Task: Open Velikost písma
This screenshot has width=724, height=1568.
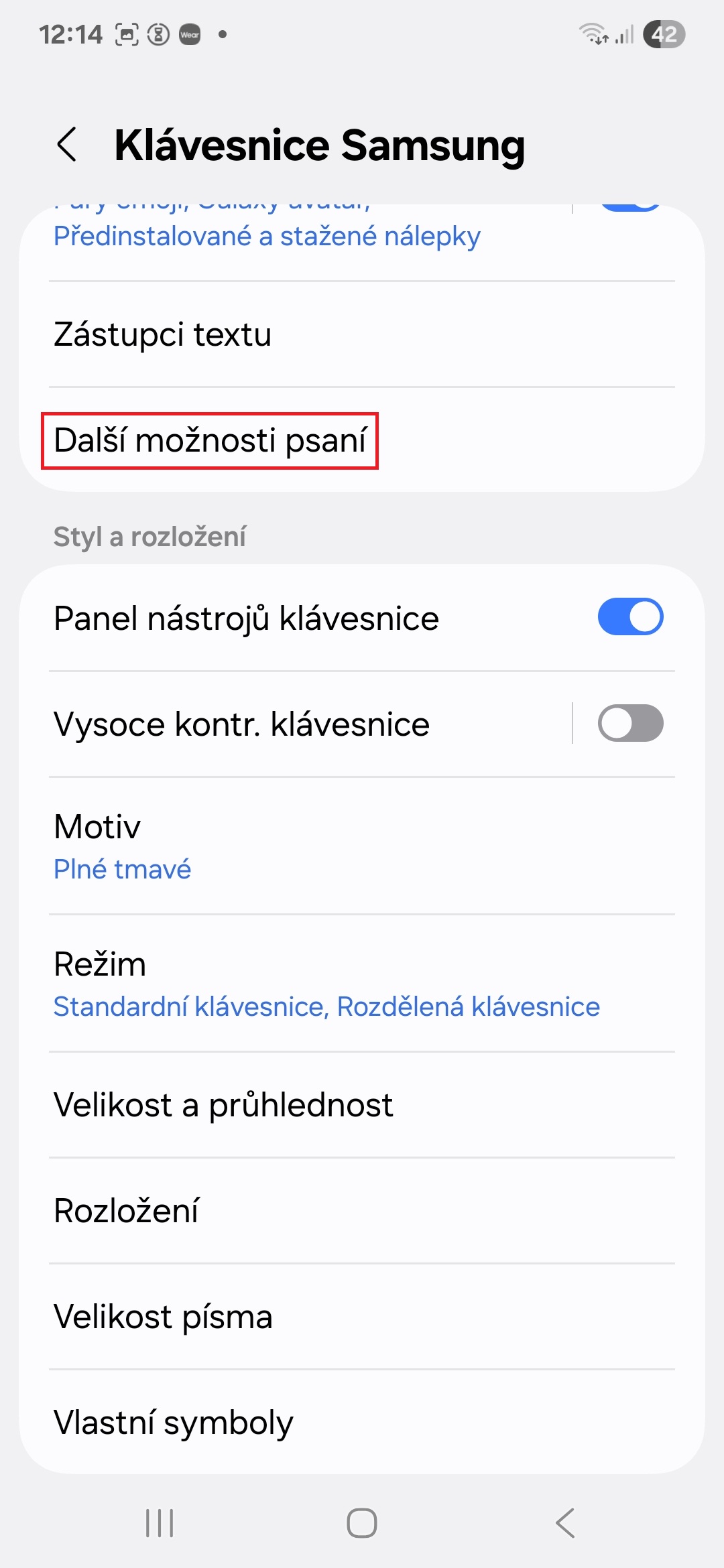Action: (362, 1317)
